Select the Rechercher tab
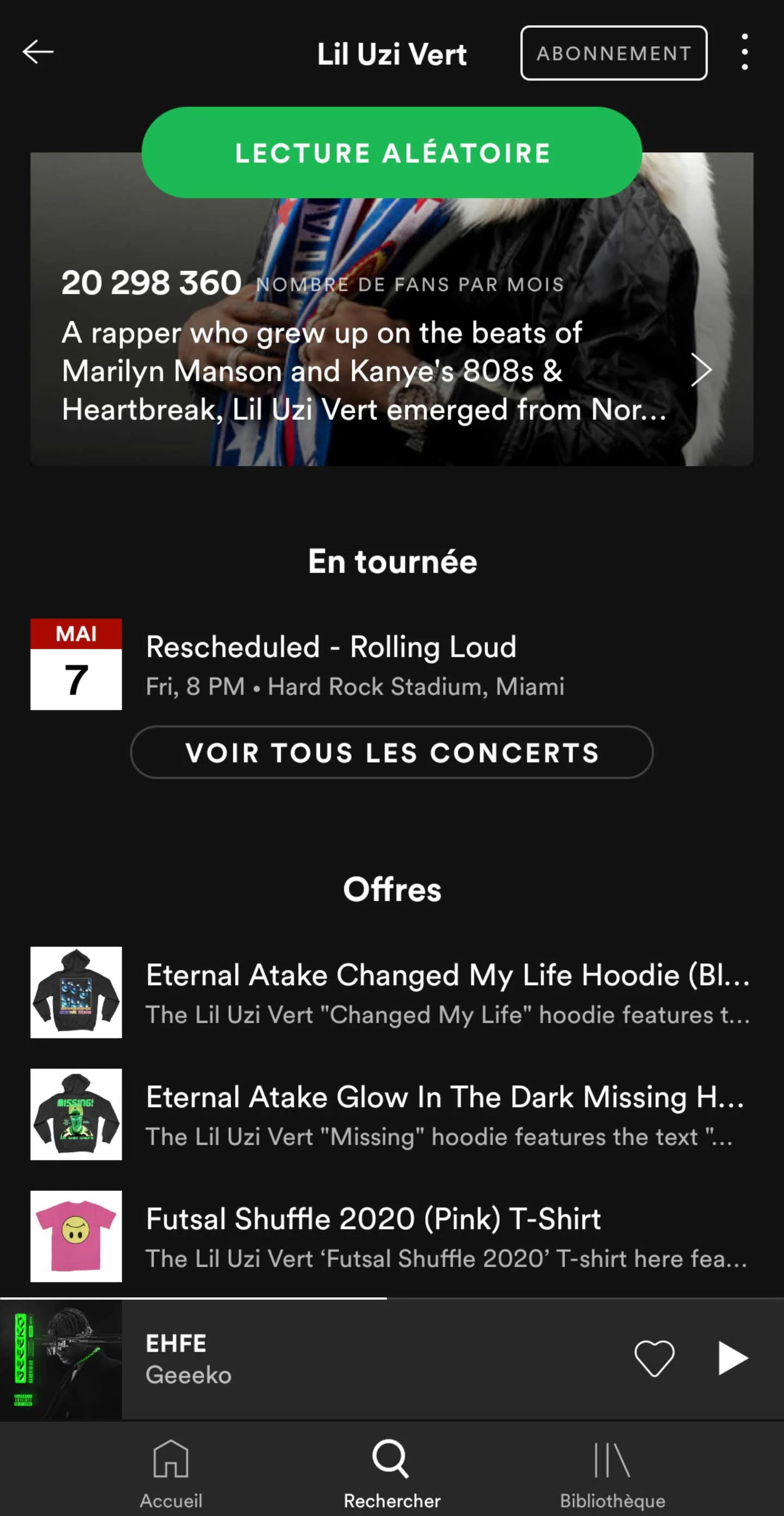The image size is (784, 1516). tap(391, 1471)
